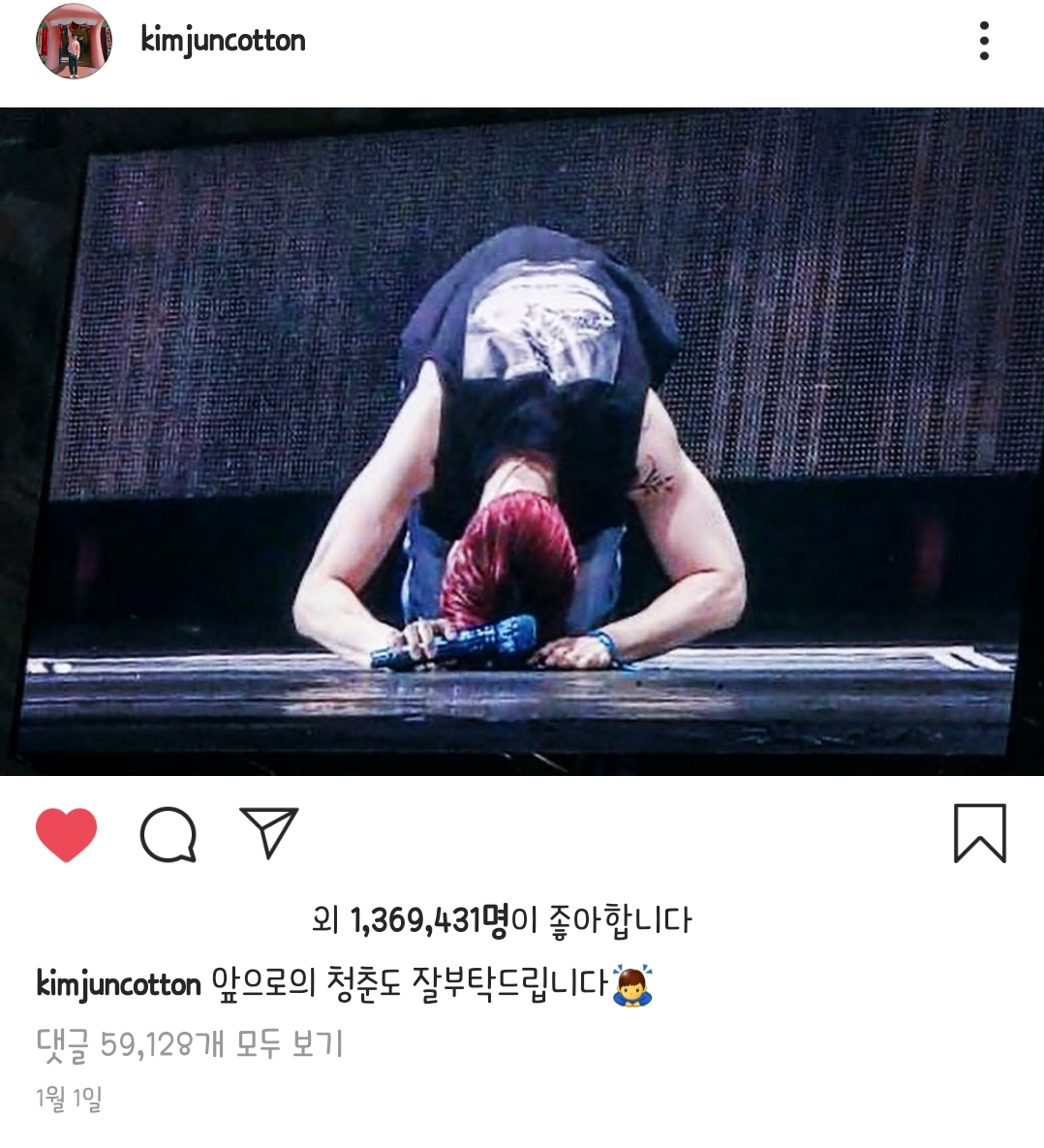Unlike the post with the red heart
The height and width of the screenshot is (1148, 1044).
click(66, 834)
